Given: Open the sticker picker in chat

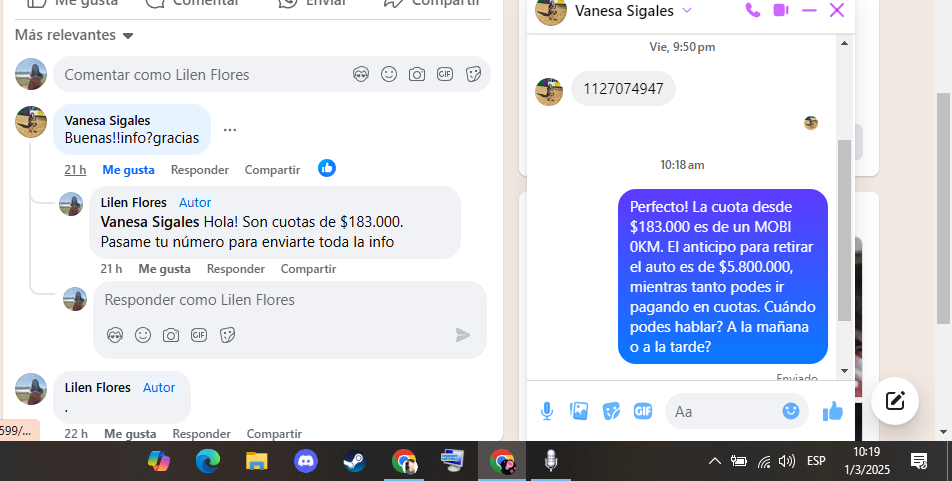Looking at the screenshot, I should pos(611,411).
